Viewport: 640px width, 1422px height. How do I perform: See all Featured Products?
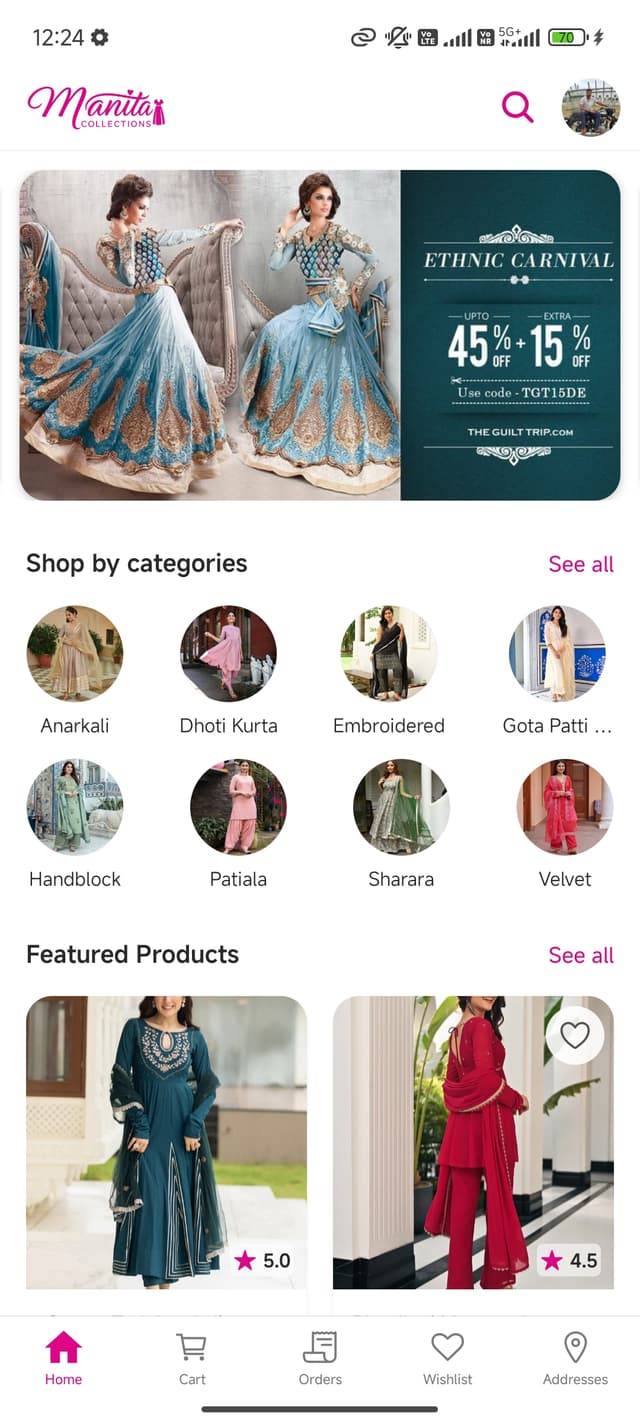(580, 955)
